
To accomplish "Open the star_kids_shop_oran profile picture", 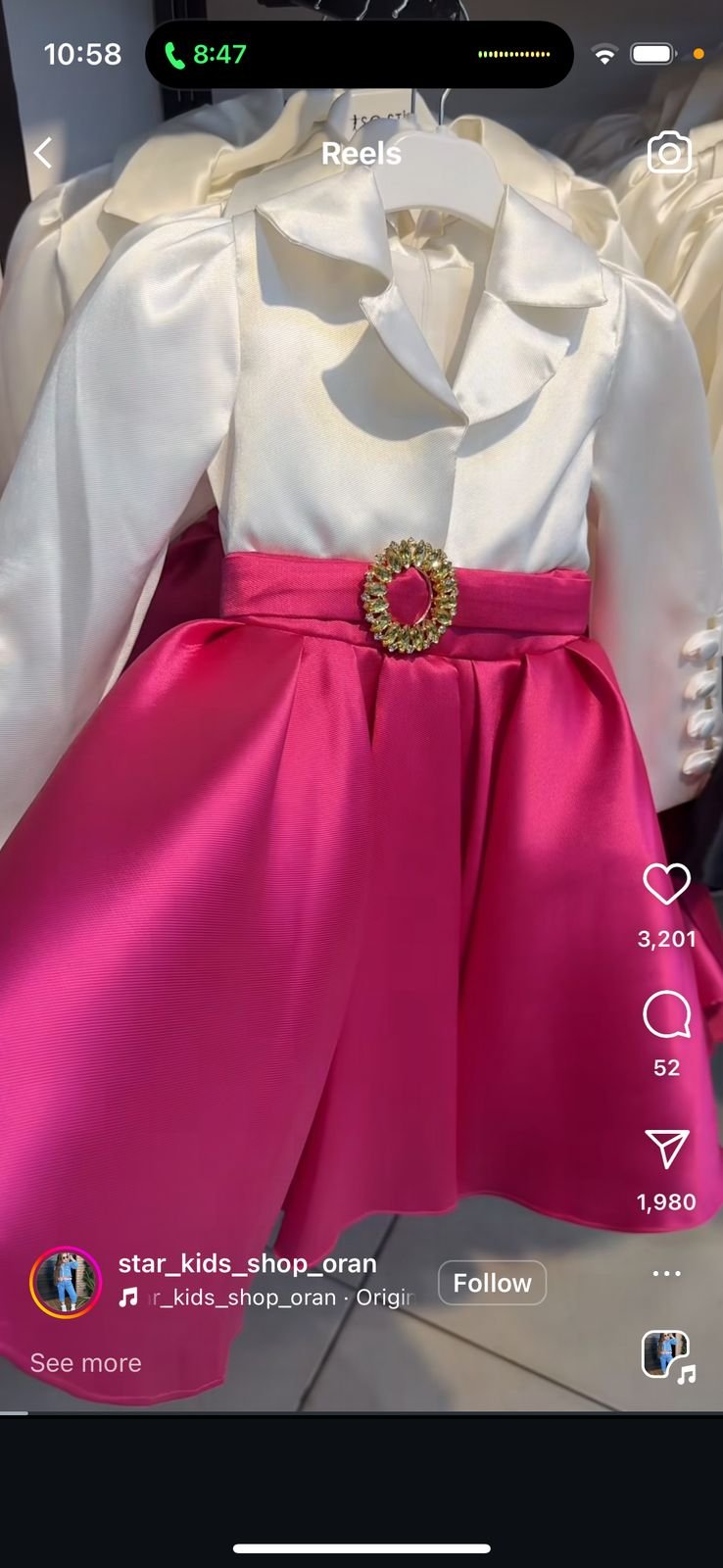I will [66, 1283].
